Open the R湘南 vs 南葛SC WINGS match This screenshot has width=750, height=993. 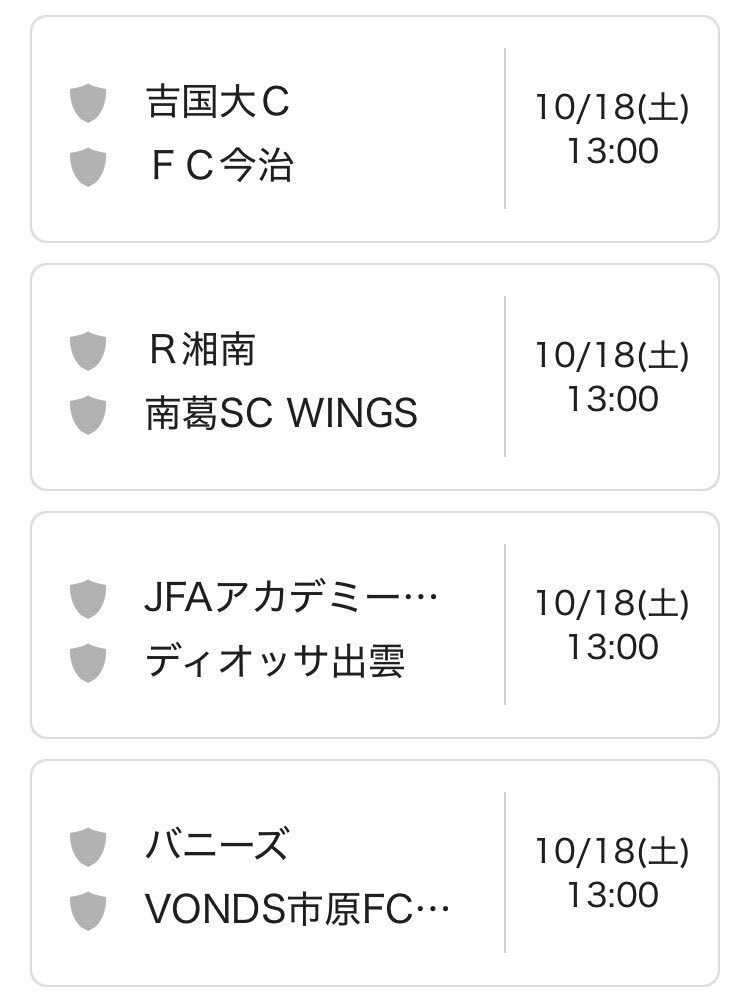click(374, 378)
